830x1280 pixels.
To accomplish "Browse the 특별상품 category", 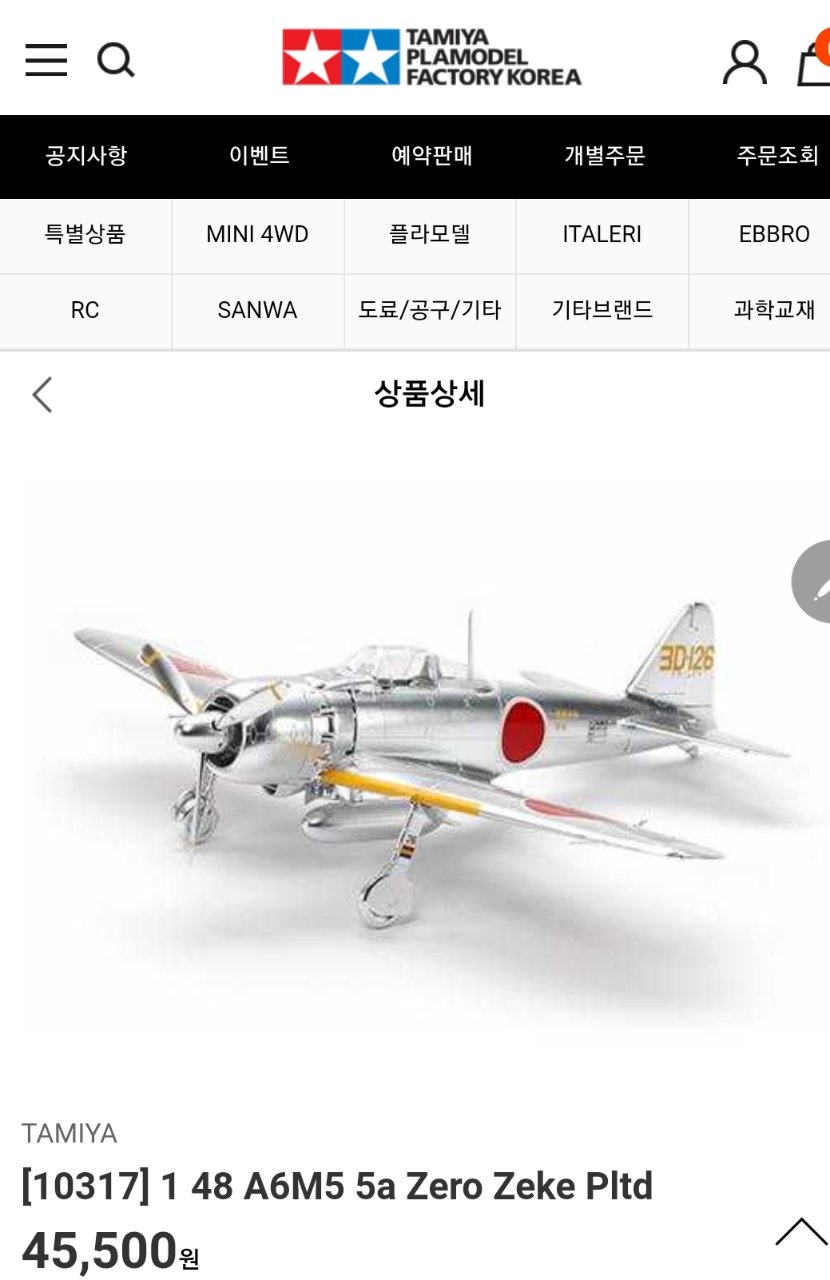I will coord(85,235).
